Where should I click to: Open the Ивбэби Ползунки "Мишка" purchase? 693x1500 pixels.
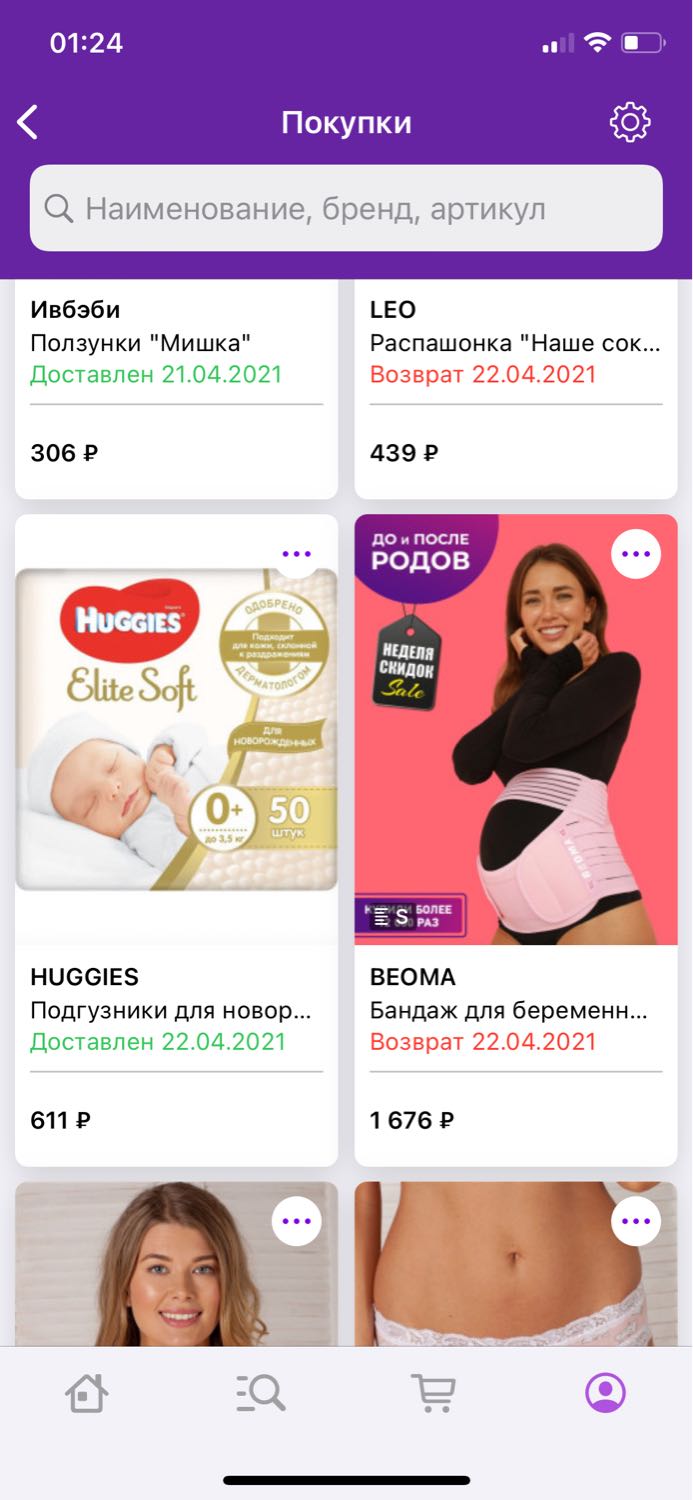click(176, 390)
